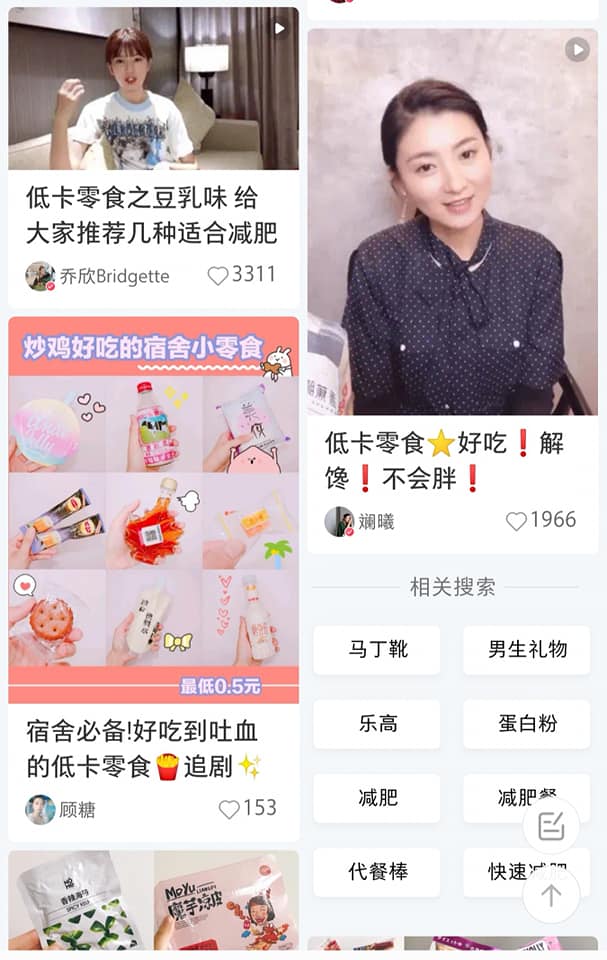Screen dimensions: 607x960
Task: Tap the floating write-note button
Action: point(551,825)
